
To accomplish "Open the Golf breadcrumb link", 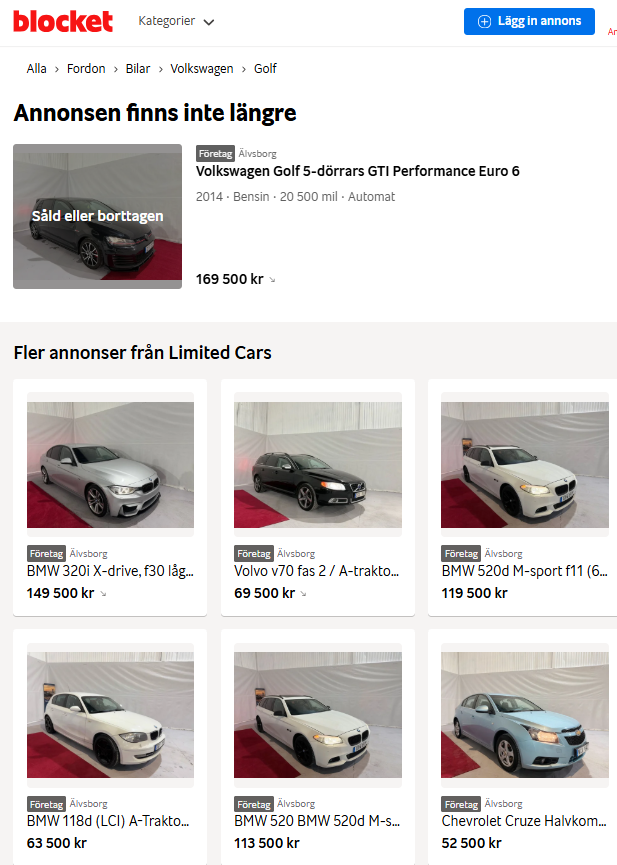I will [x=265, y=69].
